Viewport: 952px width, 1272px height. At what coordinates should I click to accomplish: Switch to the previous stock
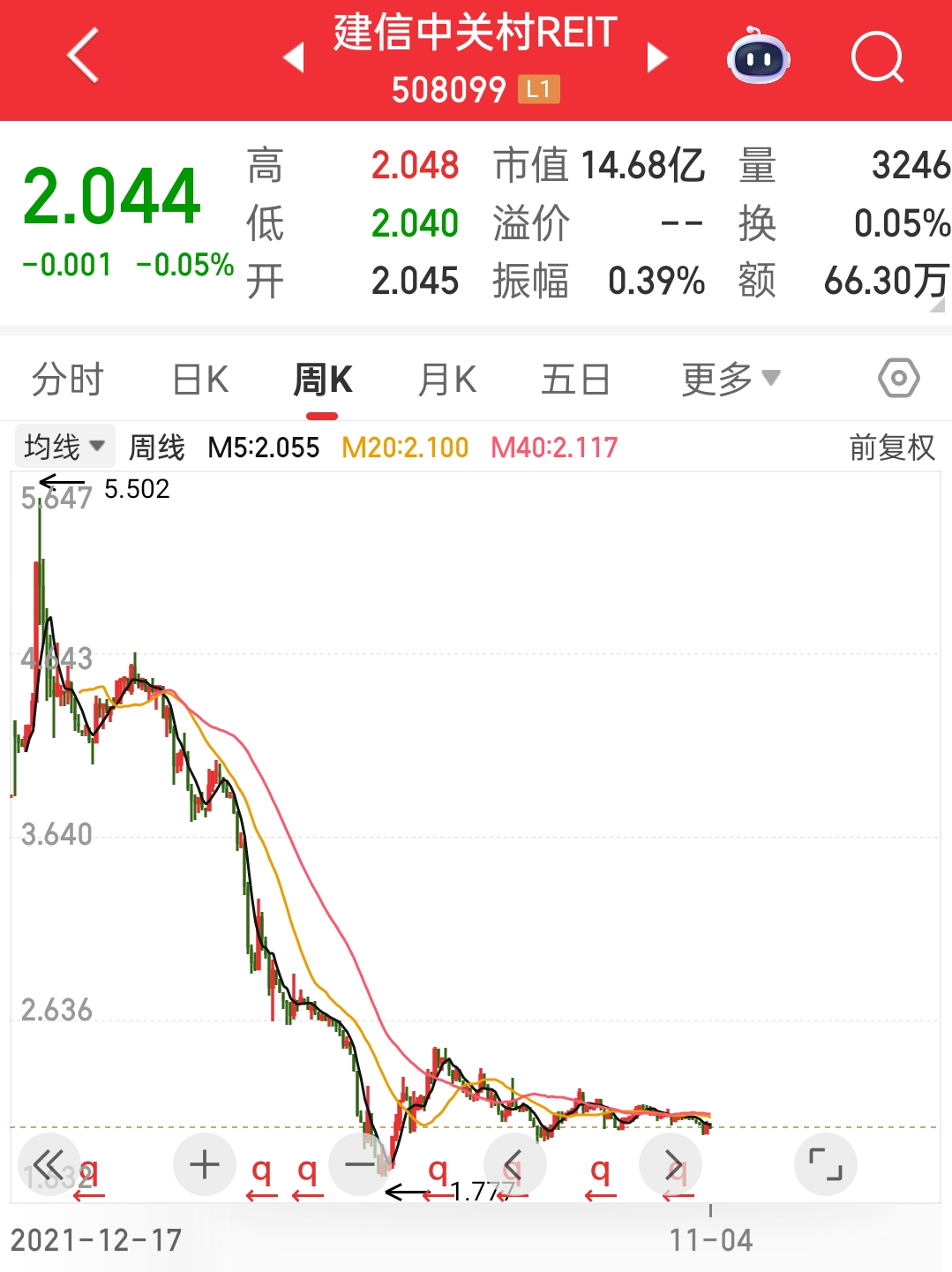(x=294, y=57)
